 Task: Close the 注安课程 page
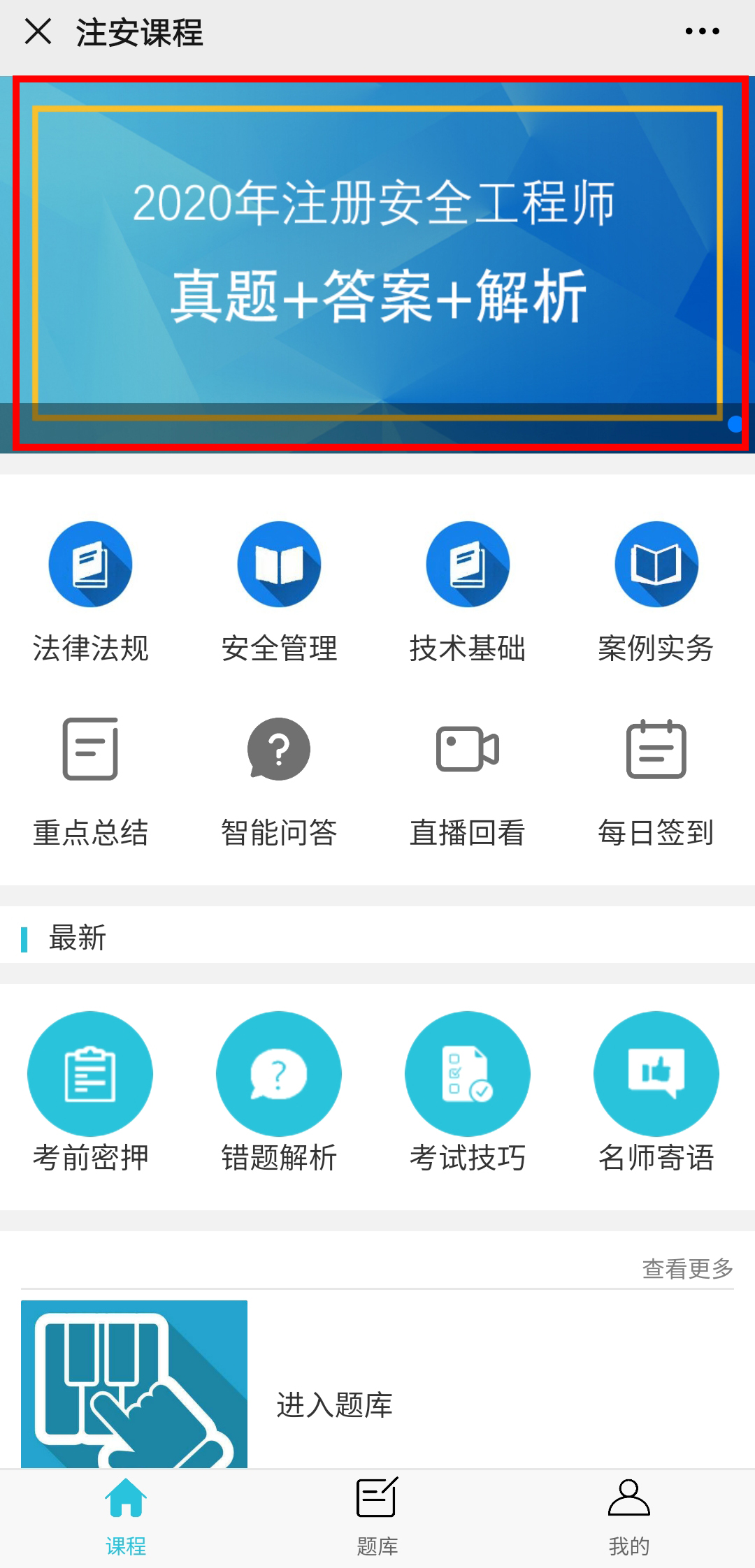point(38,31)
